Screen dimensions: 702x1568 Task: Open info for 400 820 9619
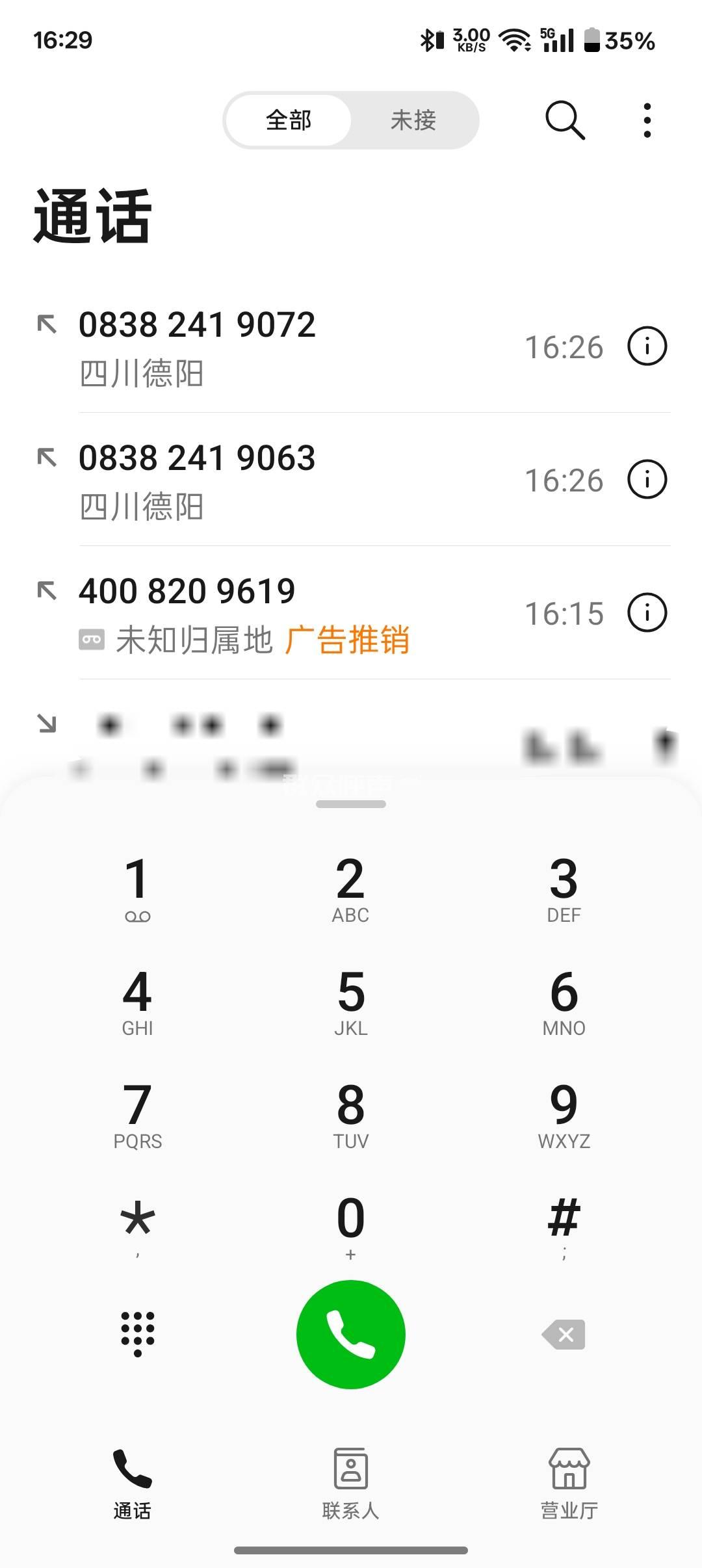click(x=647, y=613)
